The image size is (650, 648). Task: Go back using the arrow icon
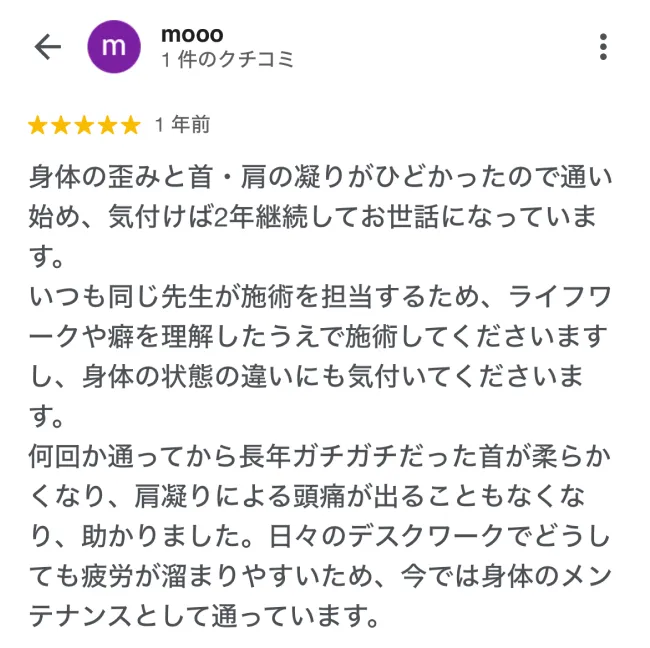pyautogui.click(x=47, y=47)
